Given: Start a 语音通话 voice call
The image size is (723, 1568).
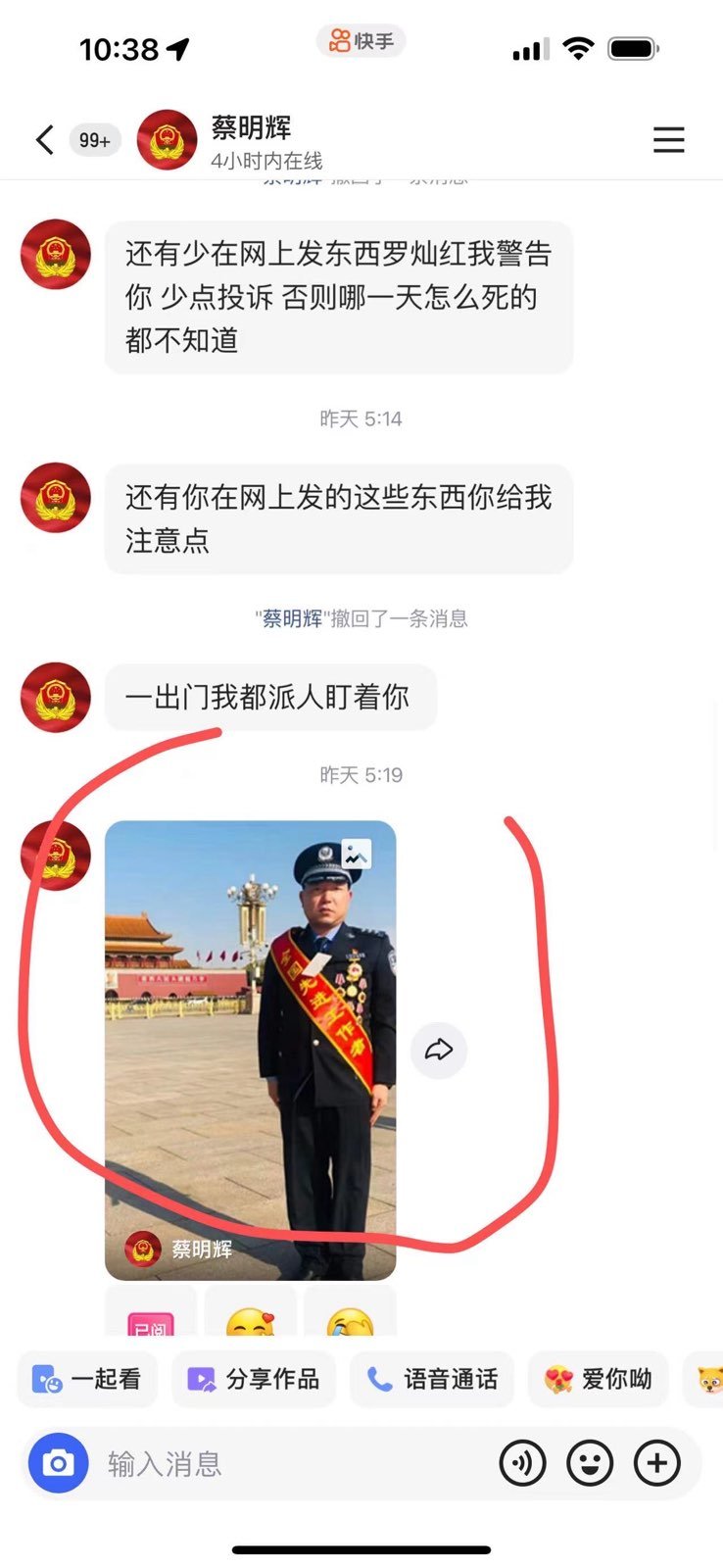Looking at the screenshot, I should [432, 1379].
